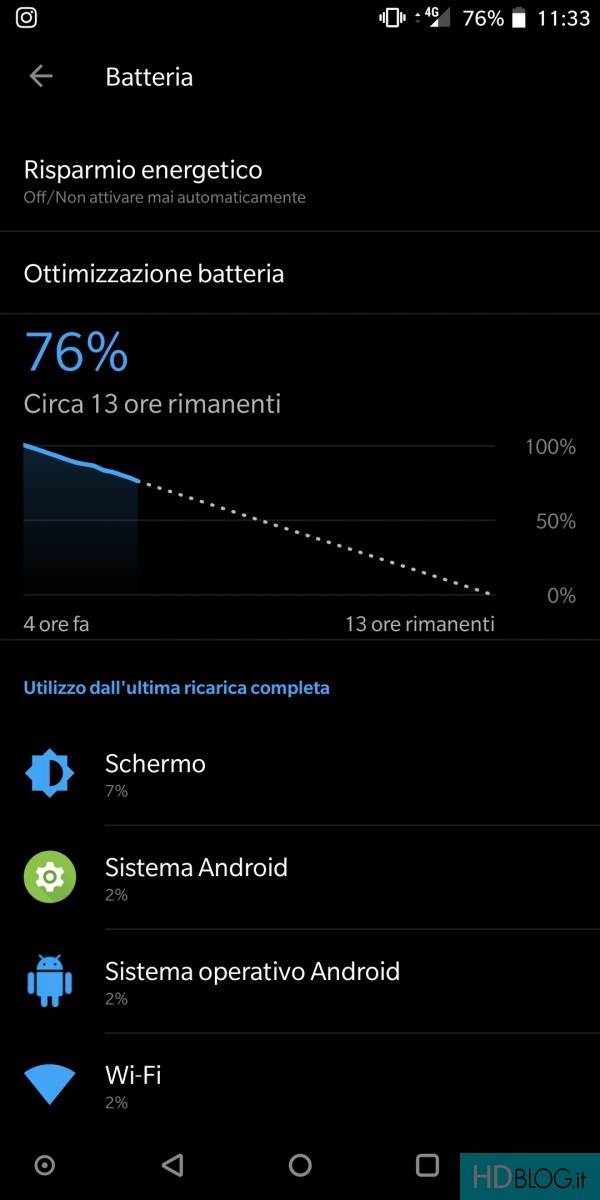Open recent apps from navigation bar
Image resolution: width=600 pixels, height=1200 pixels.
pyautogui.click(x=427, y=1165)
